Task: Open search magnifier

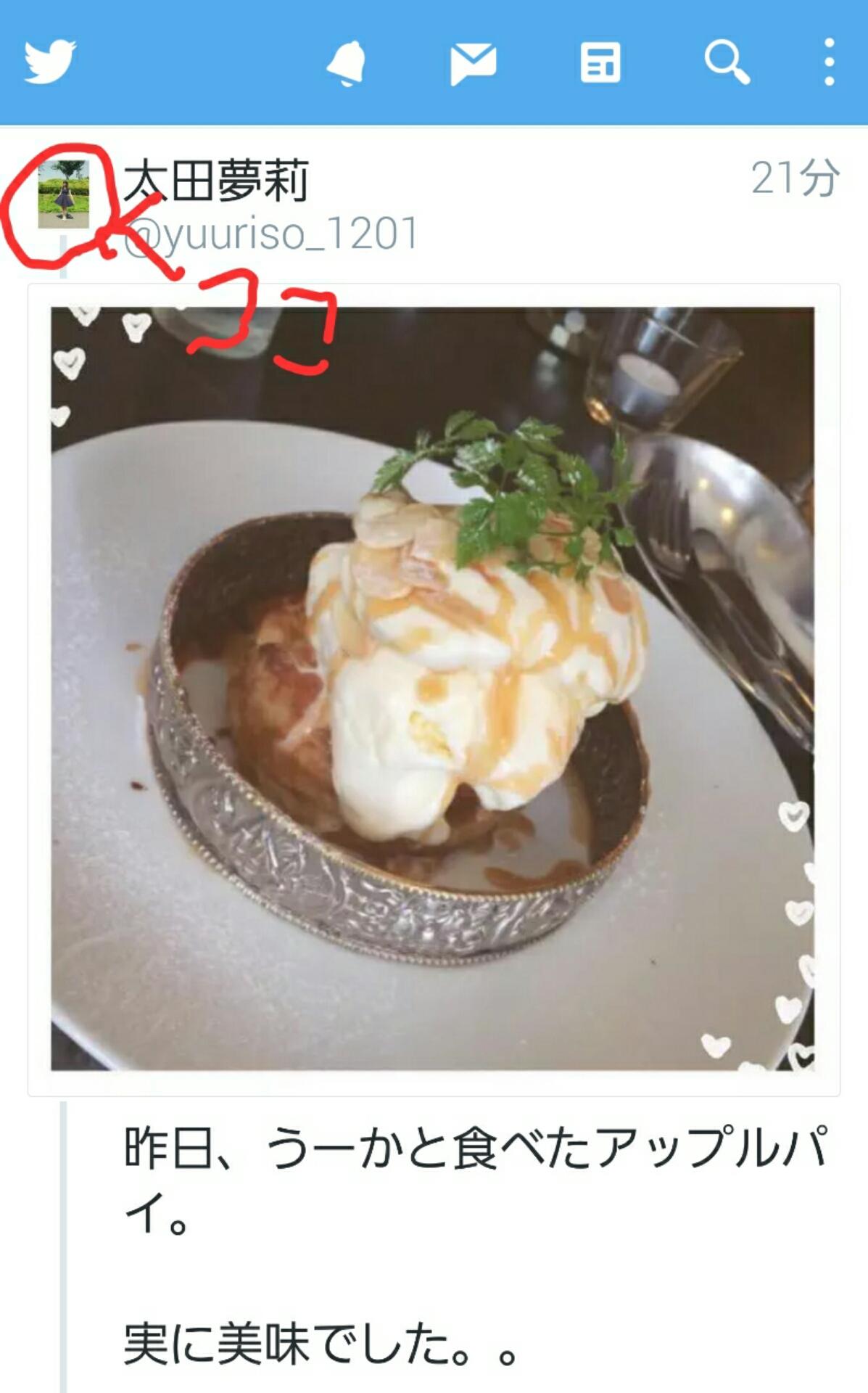Action: (x=727, y=62)
